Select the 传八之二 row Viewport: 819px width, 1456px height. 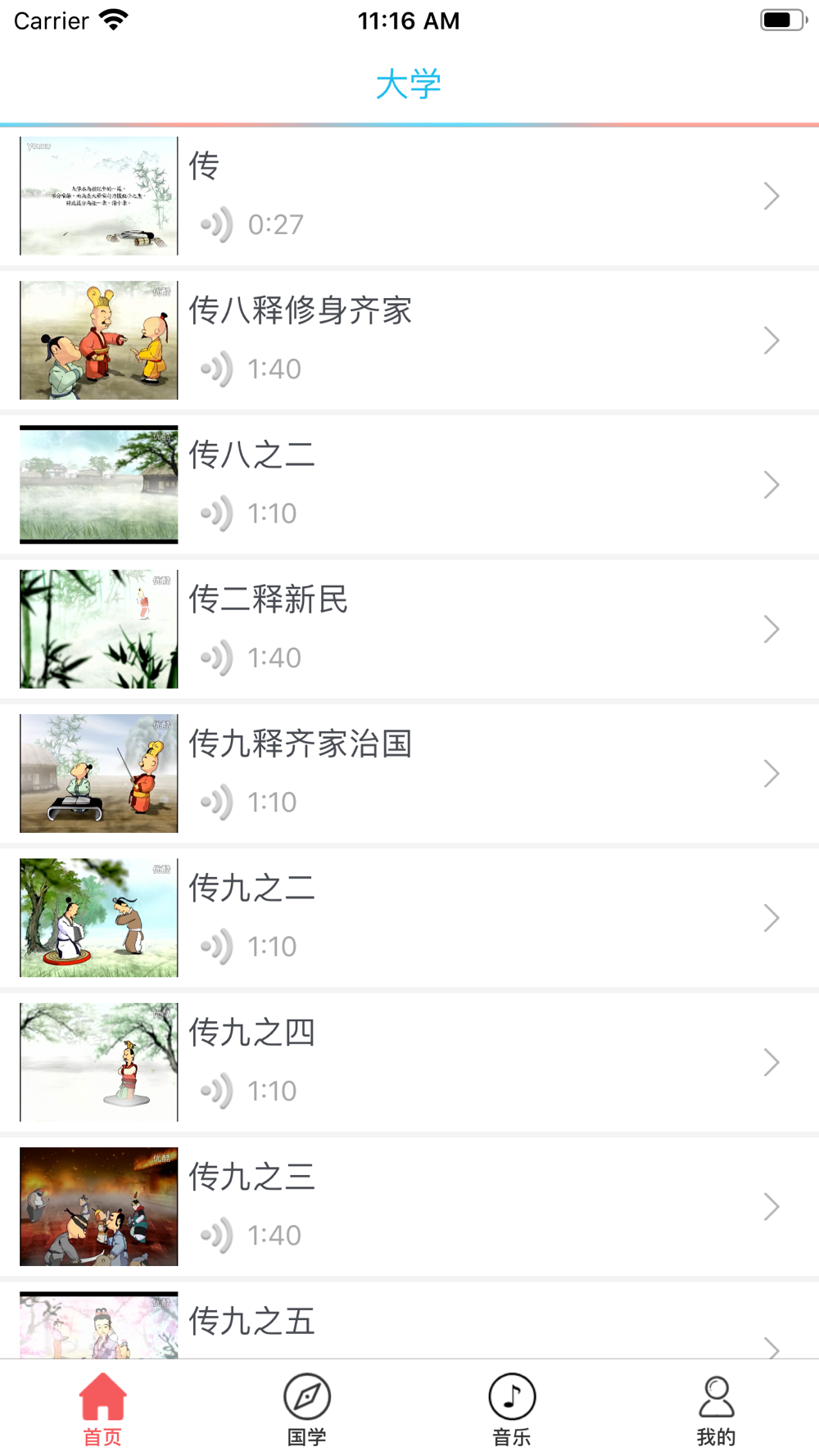click(409, 485)
